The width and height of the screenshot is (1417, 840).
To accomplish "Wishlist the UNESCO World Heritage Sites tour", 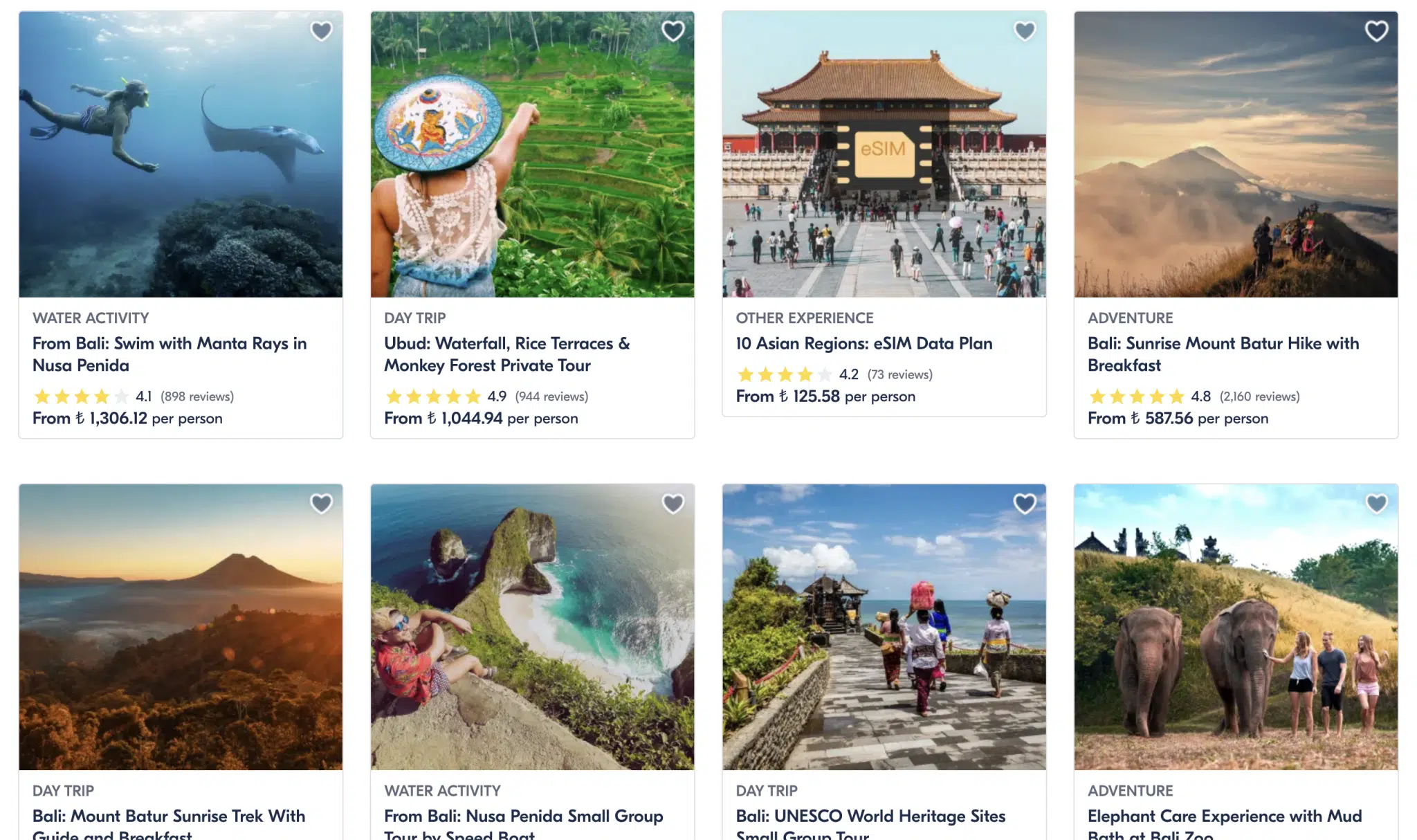I will [x=1025, y=504].
